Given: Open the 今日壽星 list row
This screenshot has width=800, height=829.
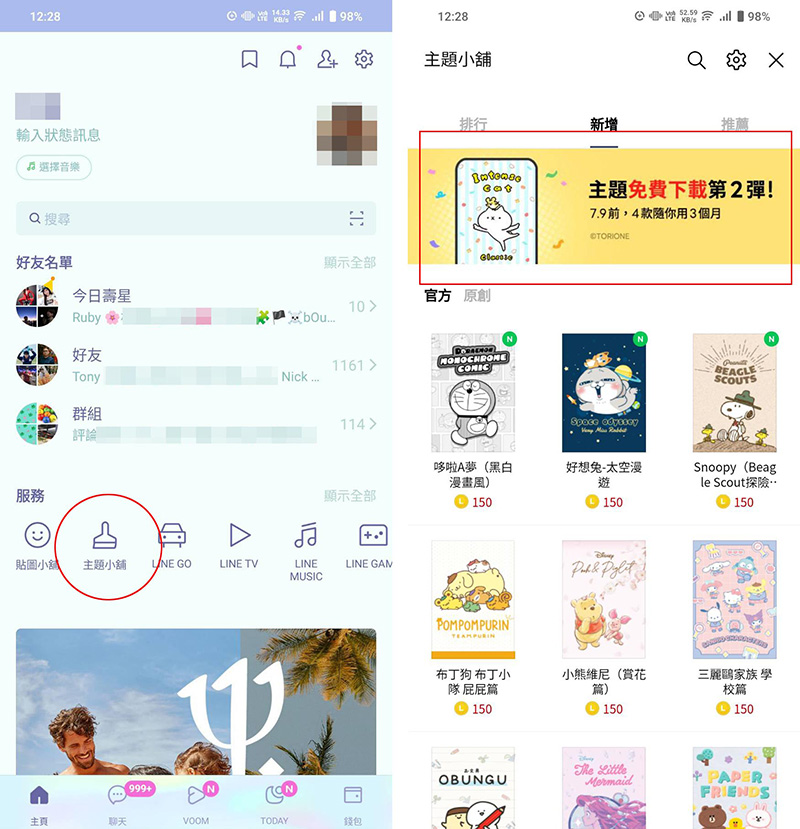Looking at the screenshot, I should (x=196, y=306).
